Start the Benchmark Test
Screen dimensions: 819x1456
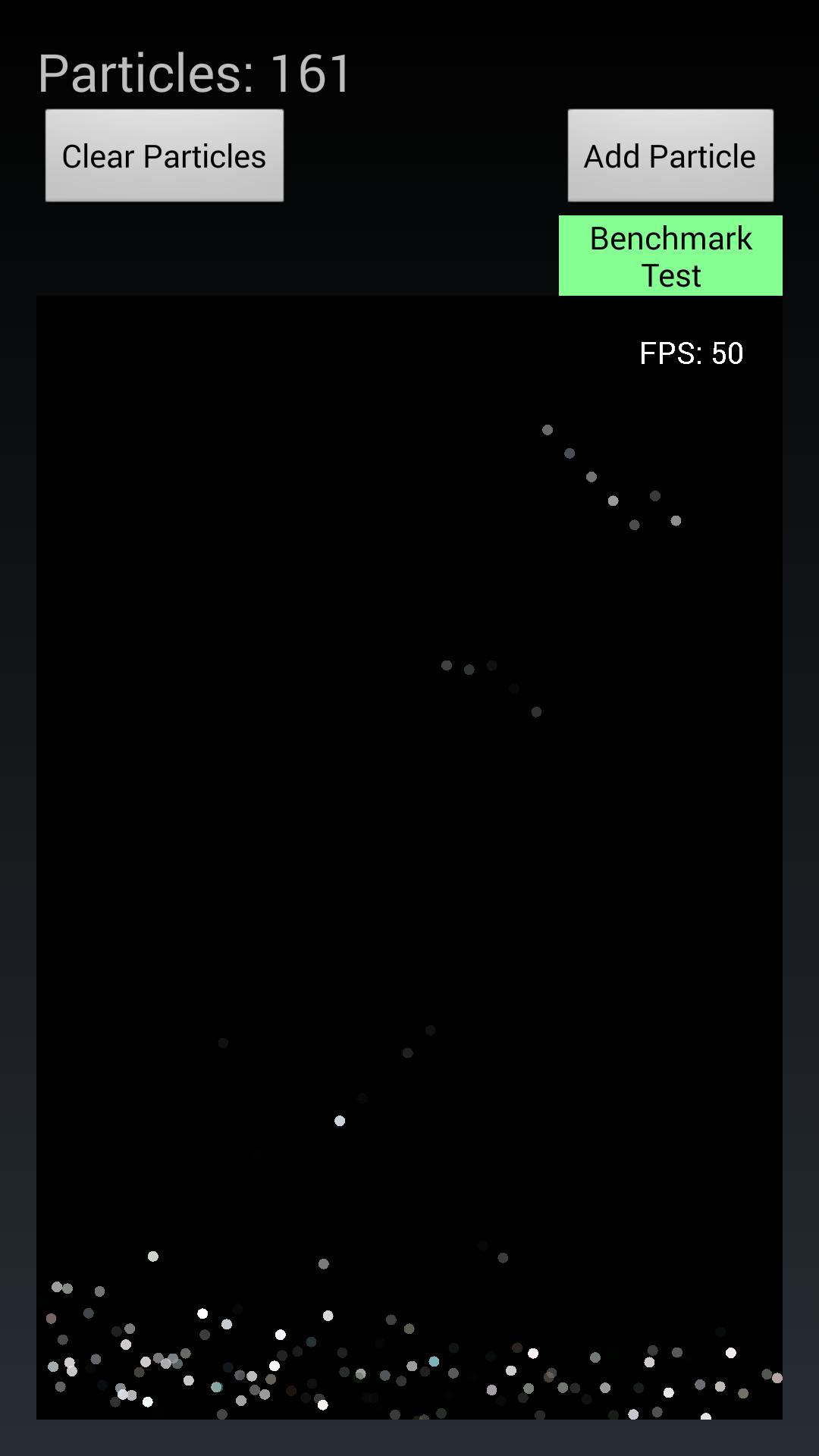[670, 256]
